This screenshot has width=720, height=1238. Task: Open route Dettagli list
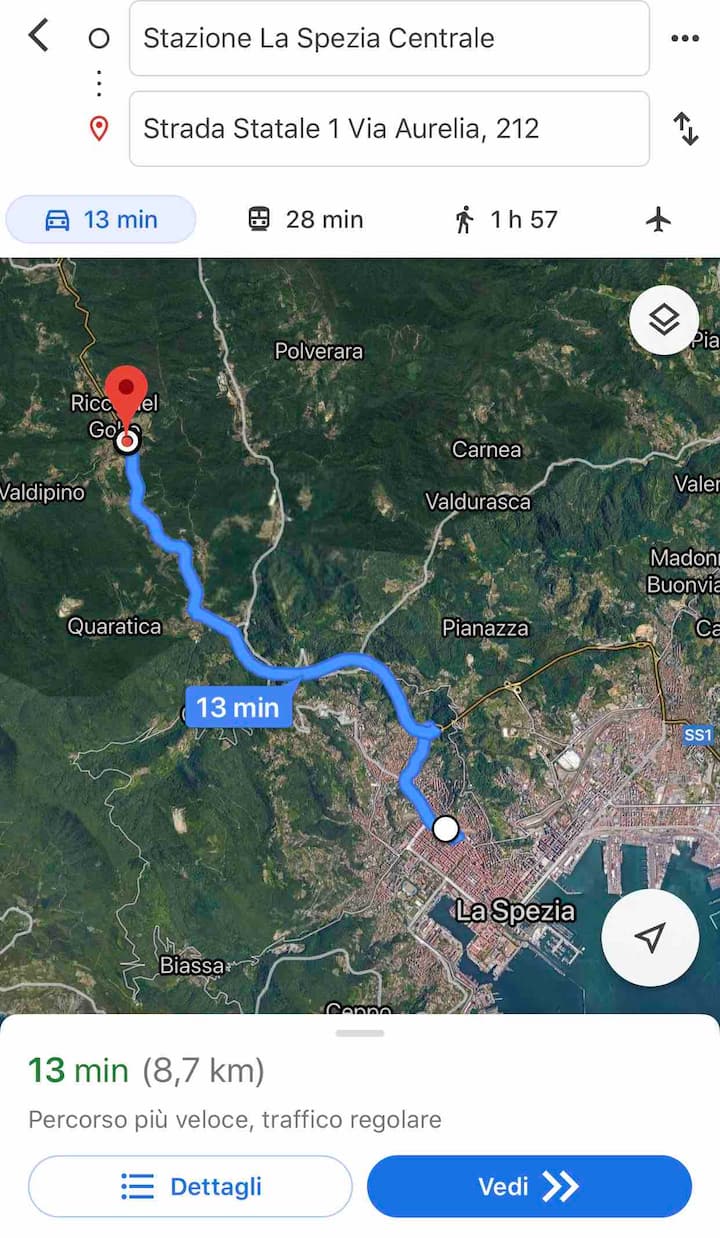(190, 1186)
